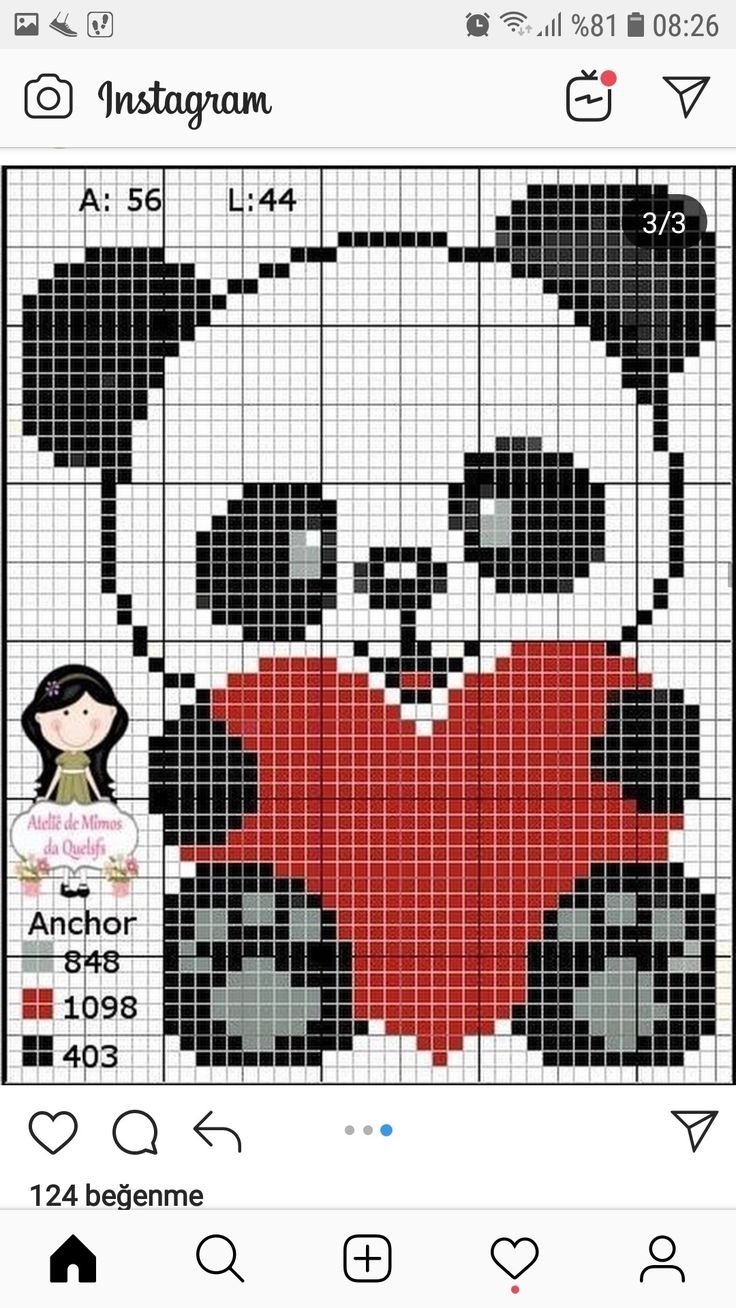Open direct messages paper plane
736x1308 pixels.
pyautogui.click(x=686, y=96)
